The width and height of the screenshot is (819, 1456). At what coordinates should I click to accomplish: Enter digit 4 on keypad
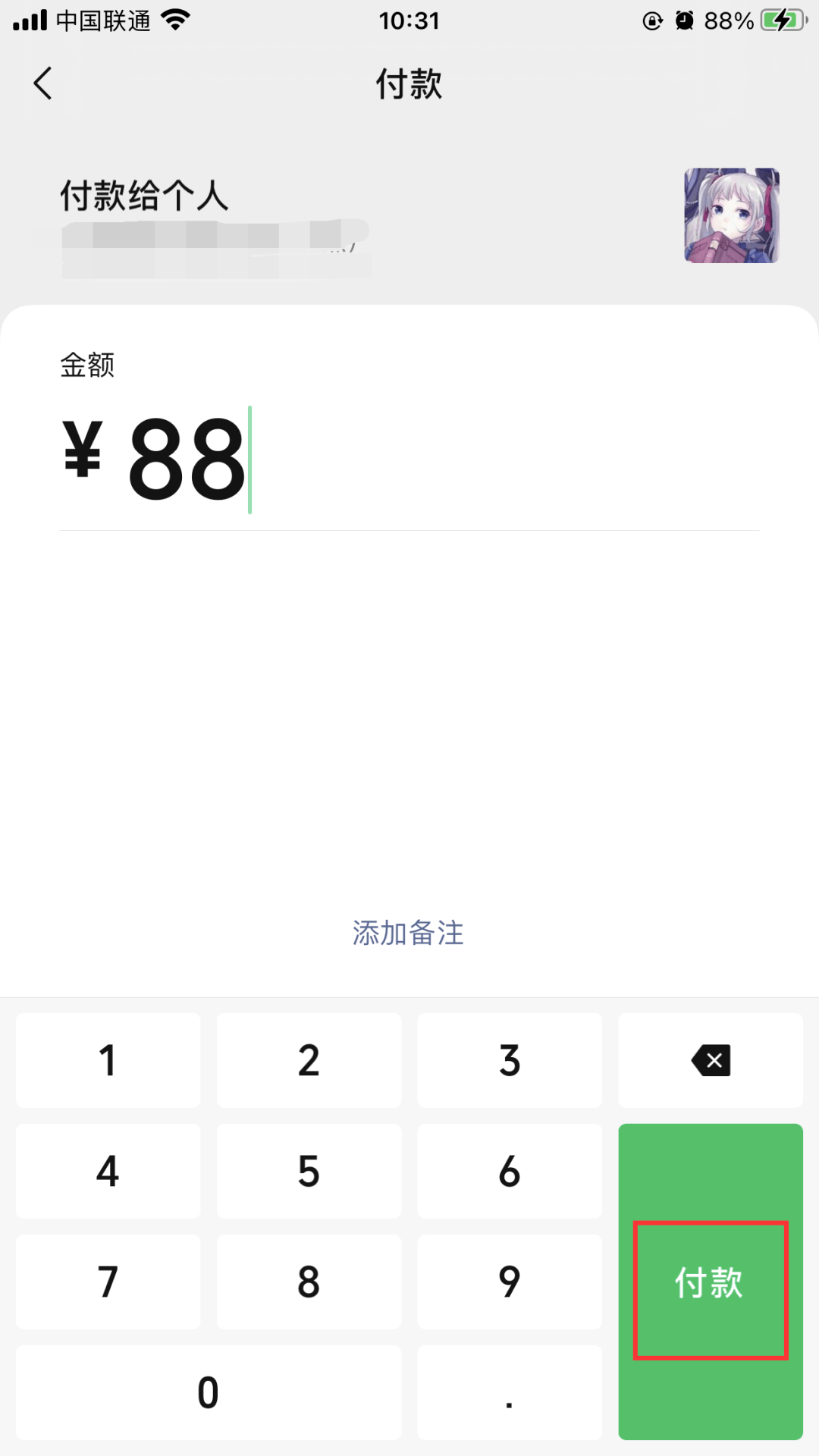pyautogui.click(x=108, y=1171)
